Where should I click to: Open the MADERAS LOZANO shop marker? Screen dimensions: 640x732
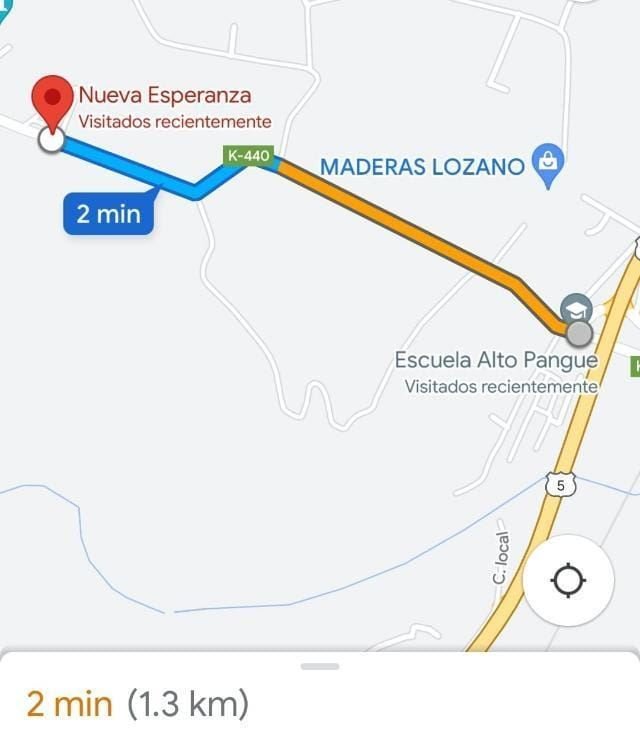pyautogui.click(x=548, y=163)
